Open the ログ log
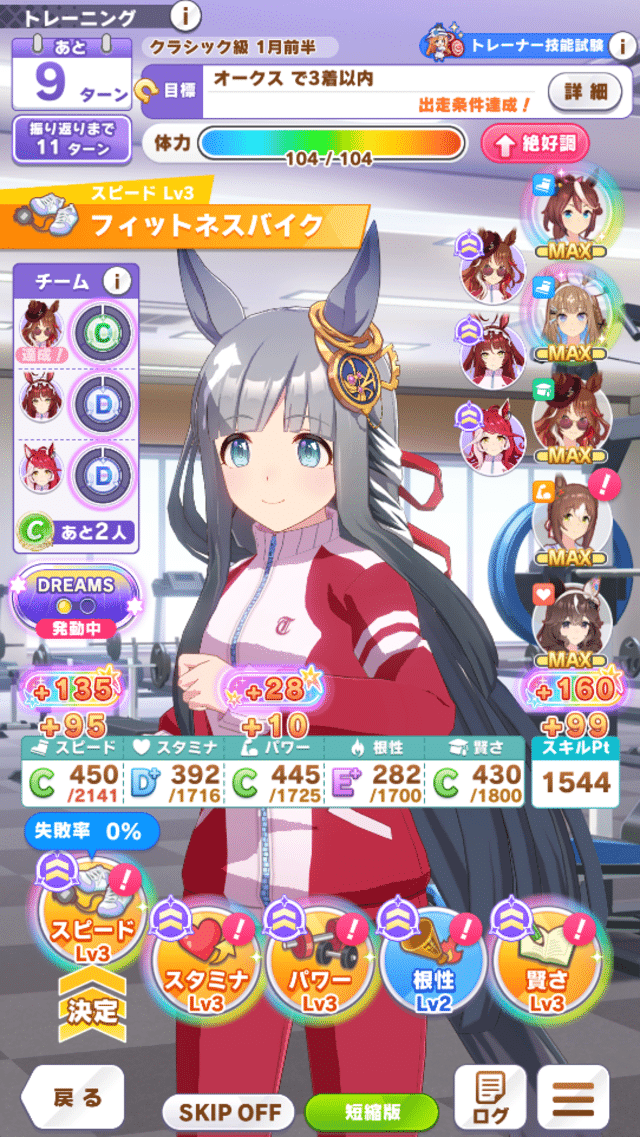The width and height of the screenshot is (640, 1137). point(491,1097)
